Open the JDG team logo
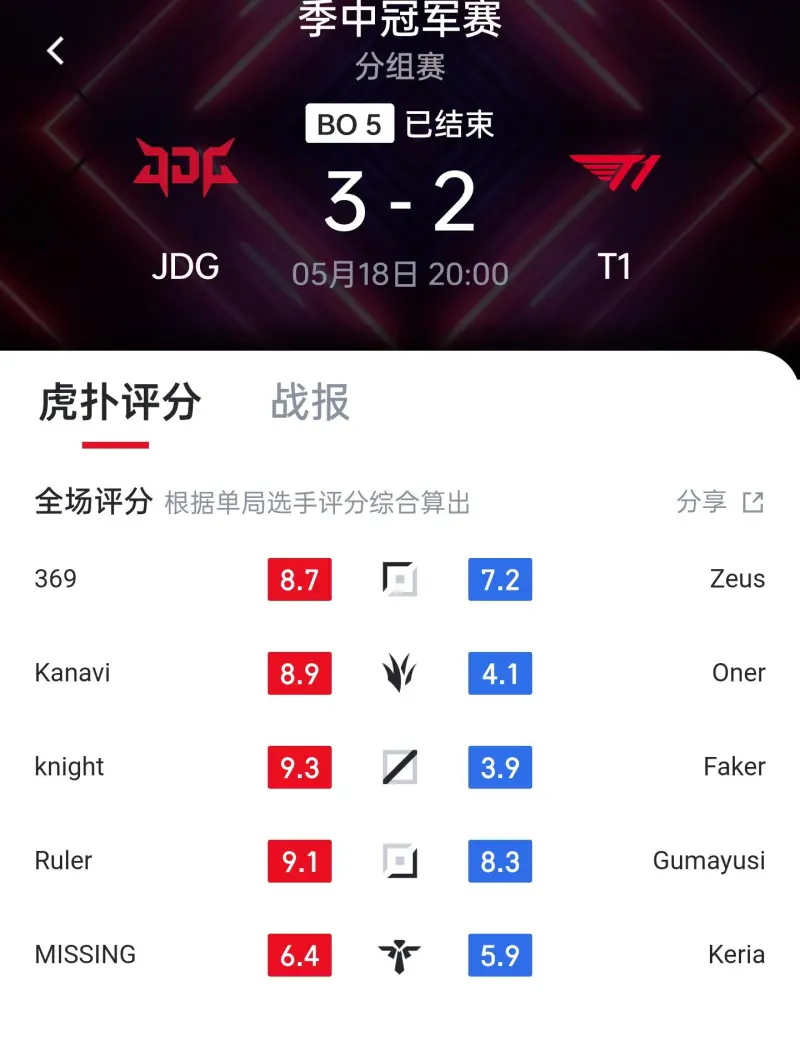Image resolution: width=800 pixels, height=1046 pixels. point(185,167)
